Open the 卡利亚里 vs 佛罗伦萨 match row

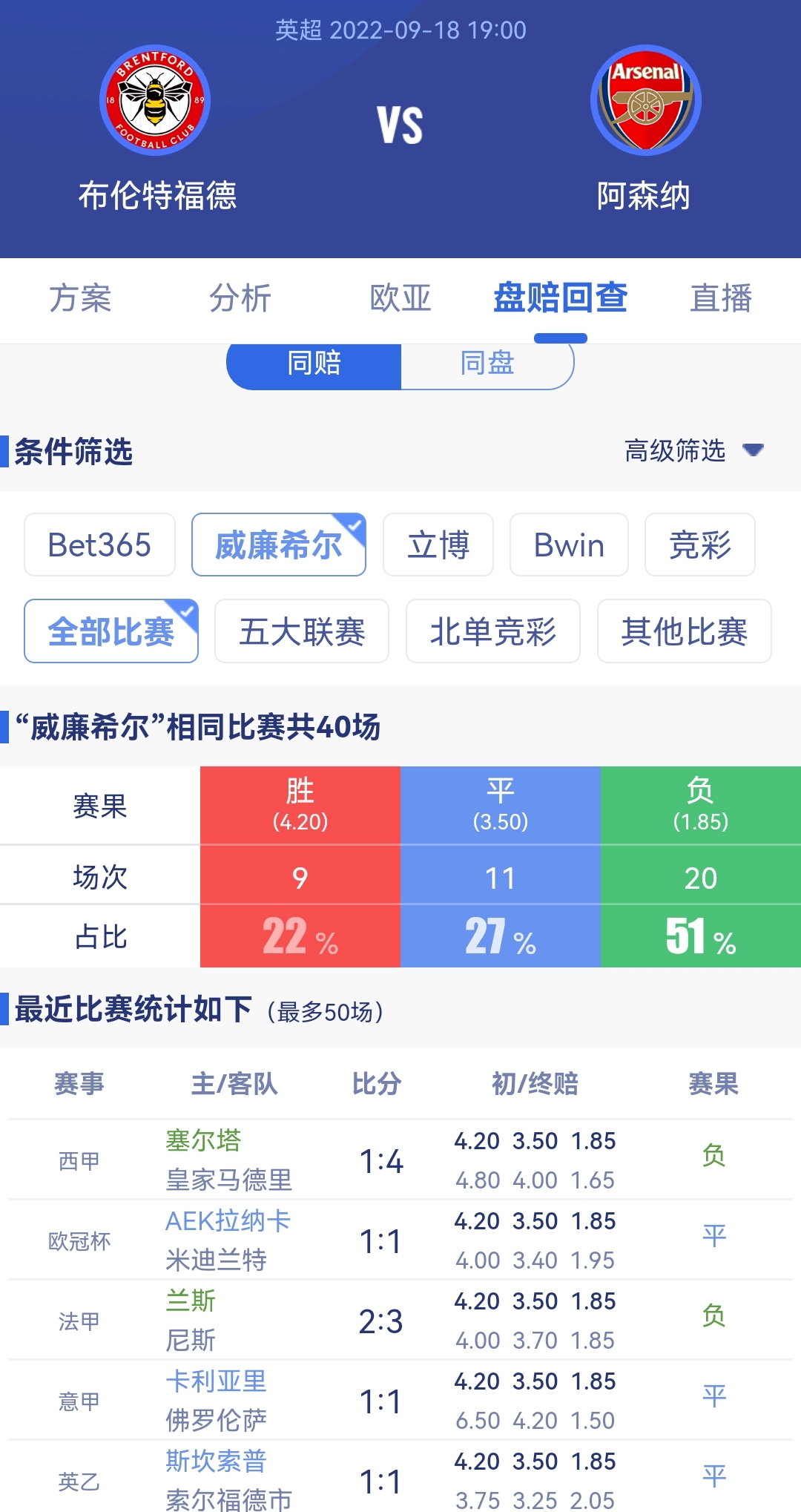coord(400,1400)
